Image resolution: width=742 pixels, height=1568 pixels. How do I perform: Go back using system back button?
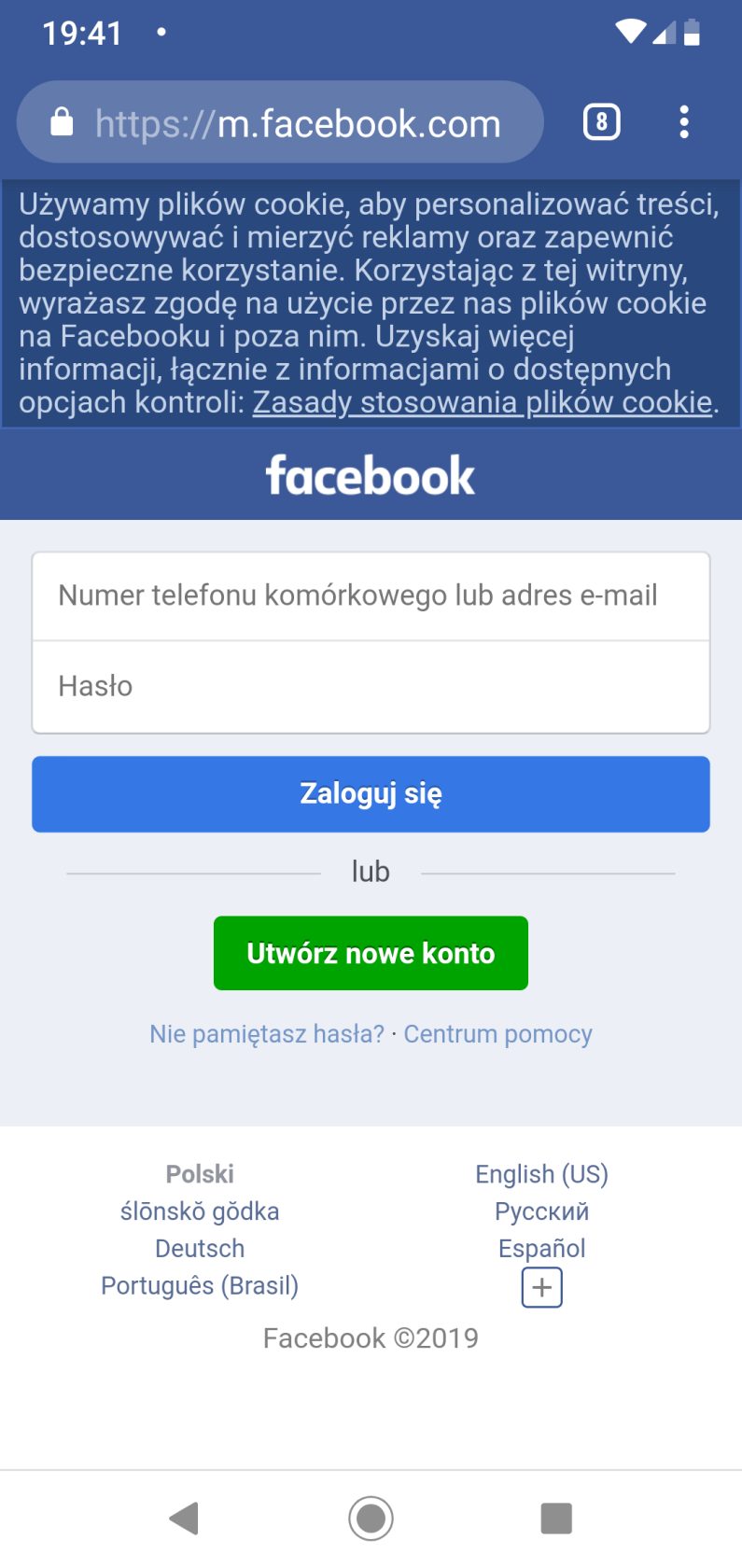click(x=185, y=1519)
